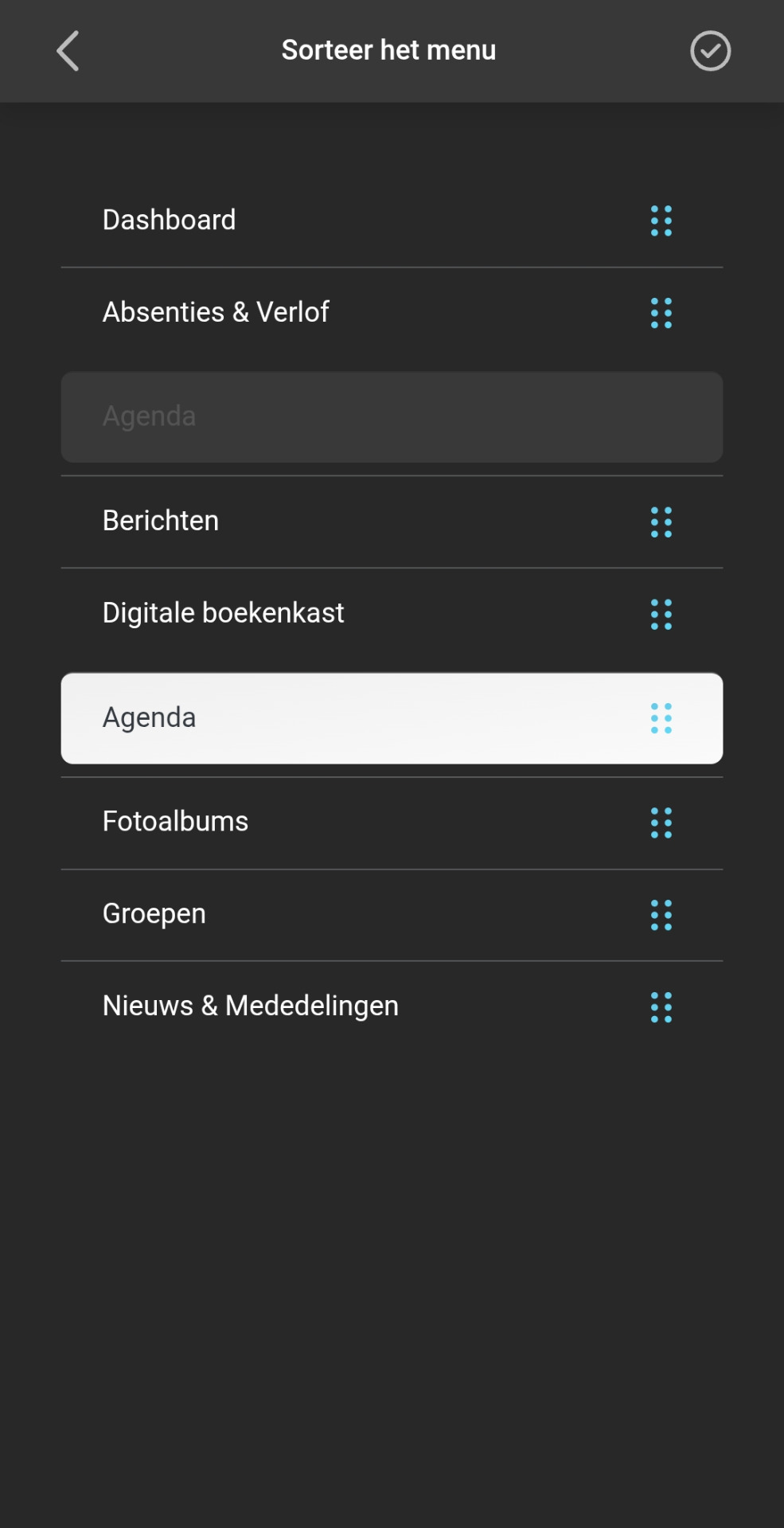Tap the Nieuws & Mededelingen reorder handle
This screenshot has height=1528, width=784.
click(661, 1006)
